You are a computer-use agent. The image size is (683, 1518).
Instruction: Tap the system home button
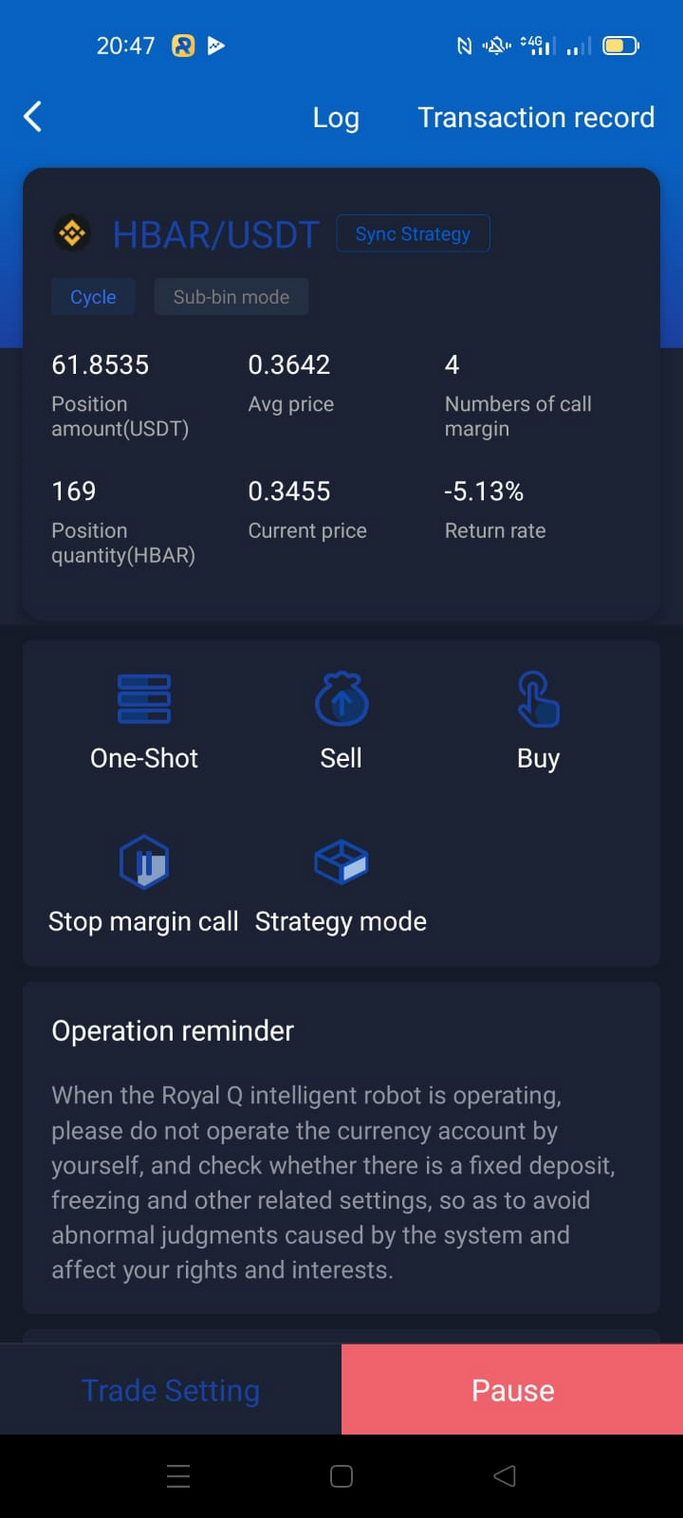coord(341,1476)
